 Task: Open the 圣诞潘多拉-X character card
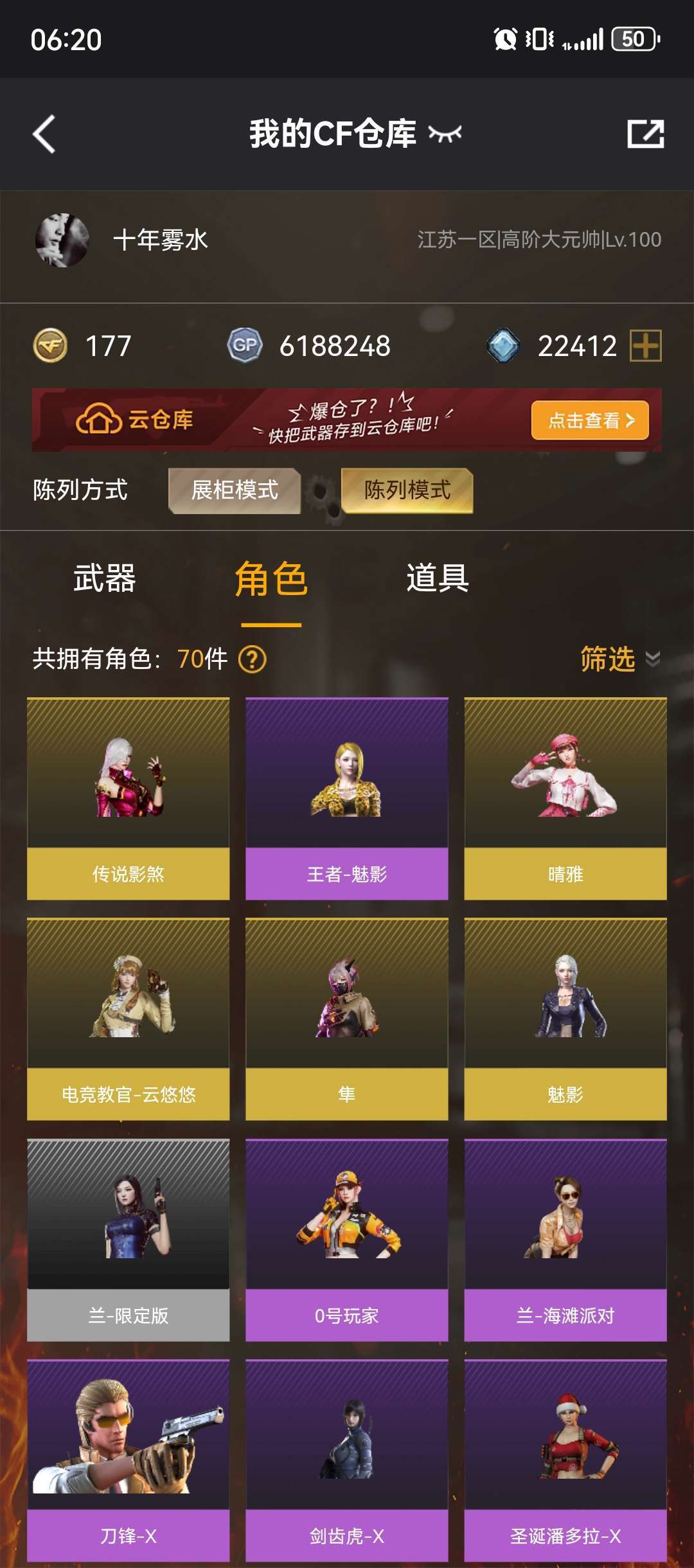565,1461
